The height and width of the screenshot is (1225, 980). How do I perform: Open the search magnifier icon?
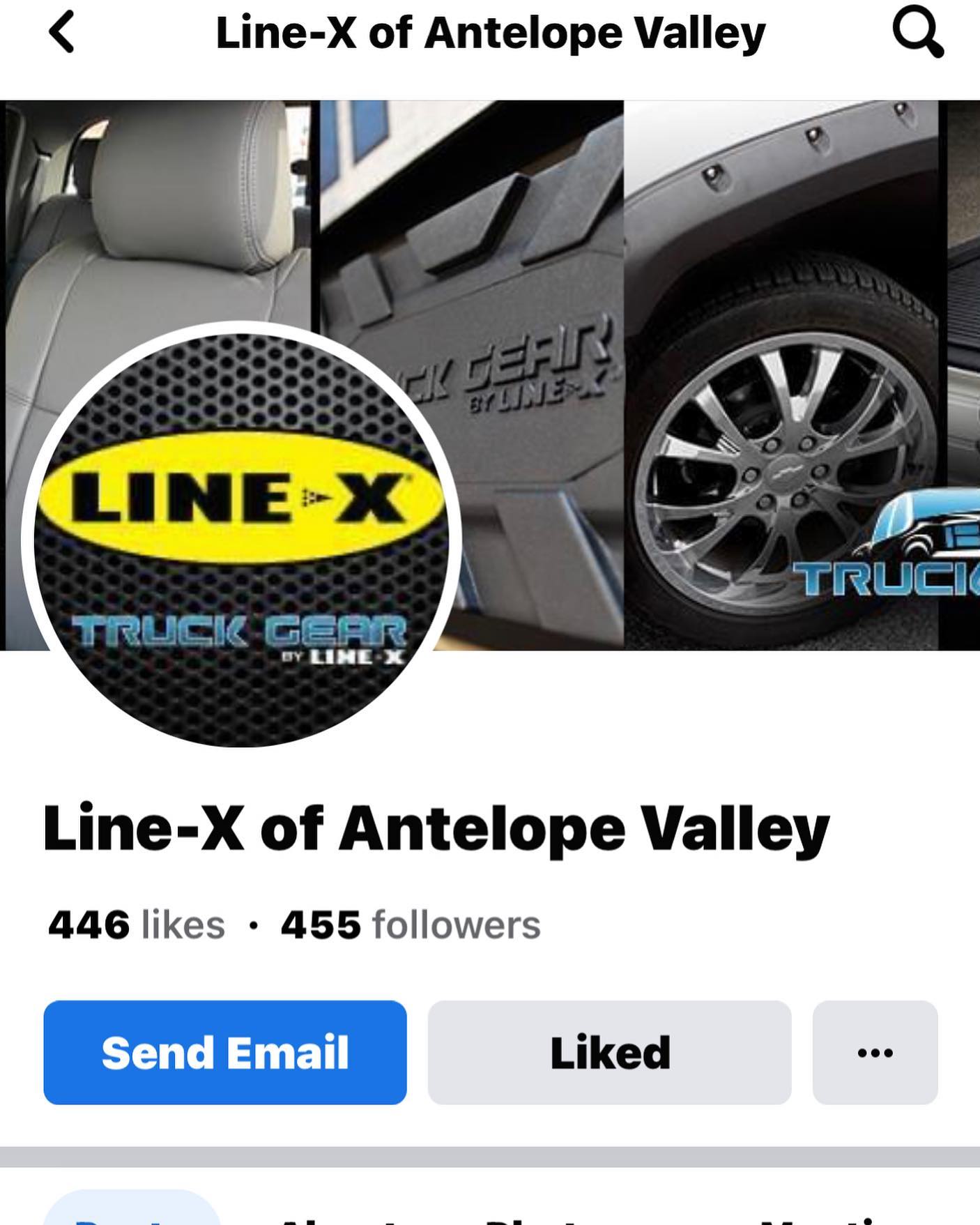[x=917, y=33]
